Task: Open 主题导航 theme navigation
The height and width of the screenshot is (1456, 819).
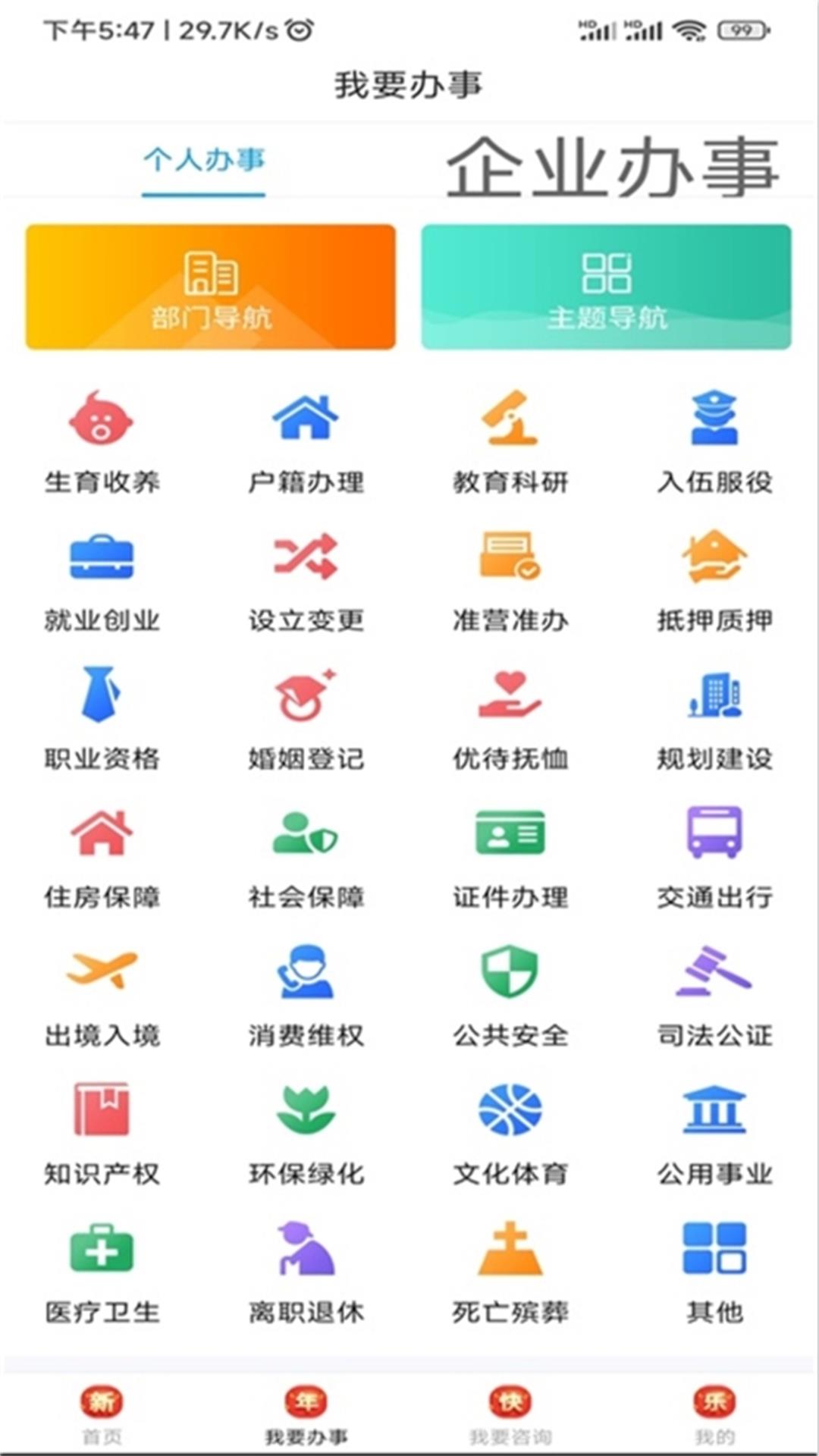Action: pos(606,287)
